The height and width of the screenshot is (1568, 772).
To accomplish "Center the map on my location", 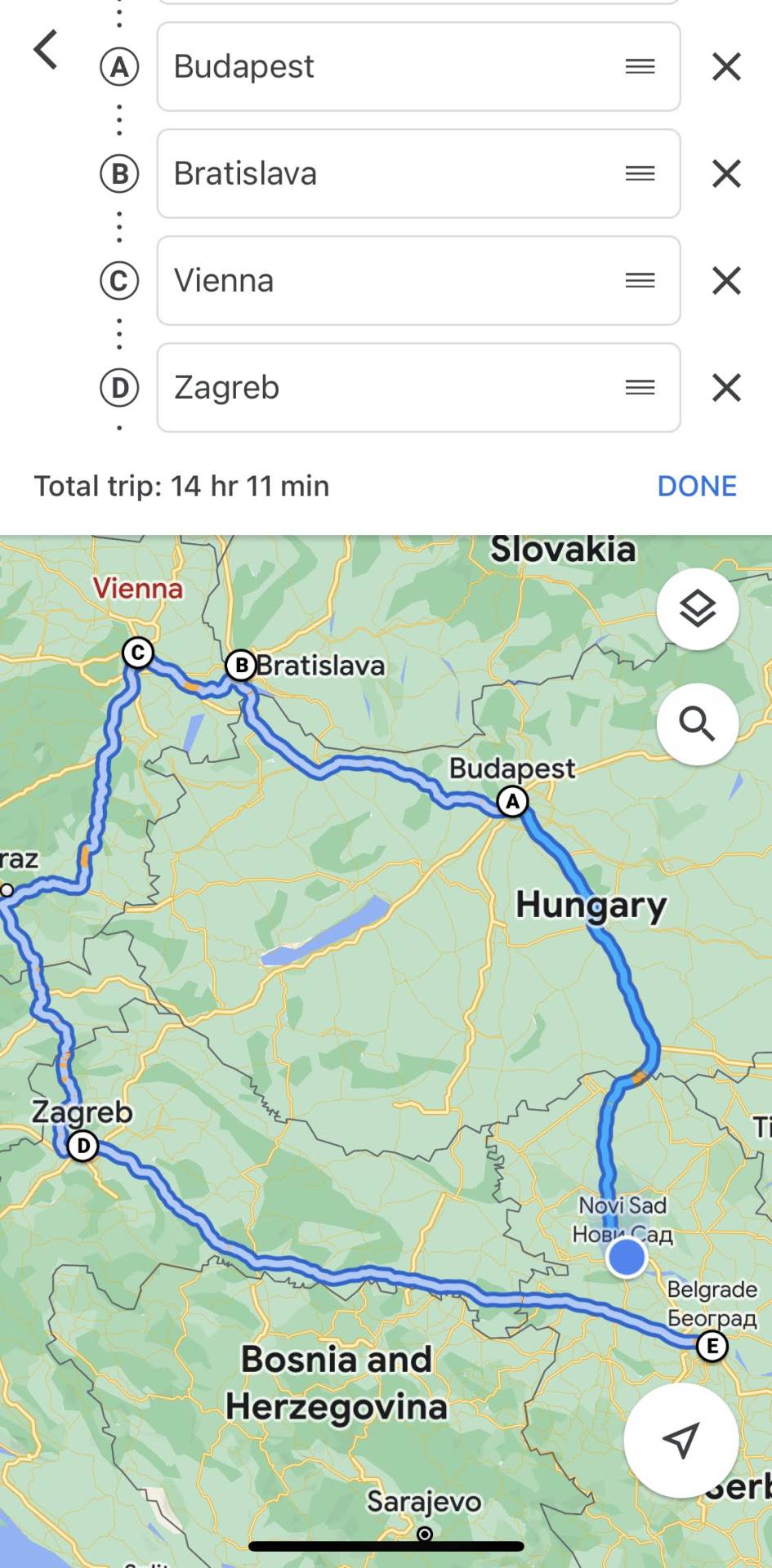I will [680, 1440].
